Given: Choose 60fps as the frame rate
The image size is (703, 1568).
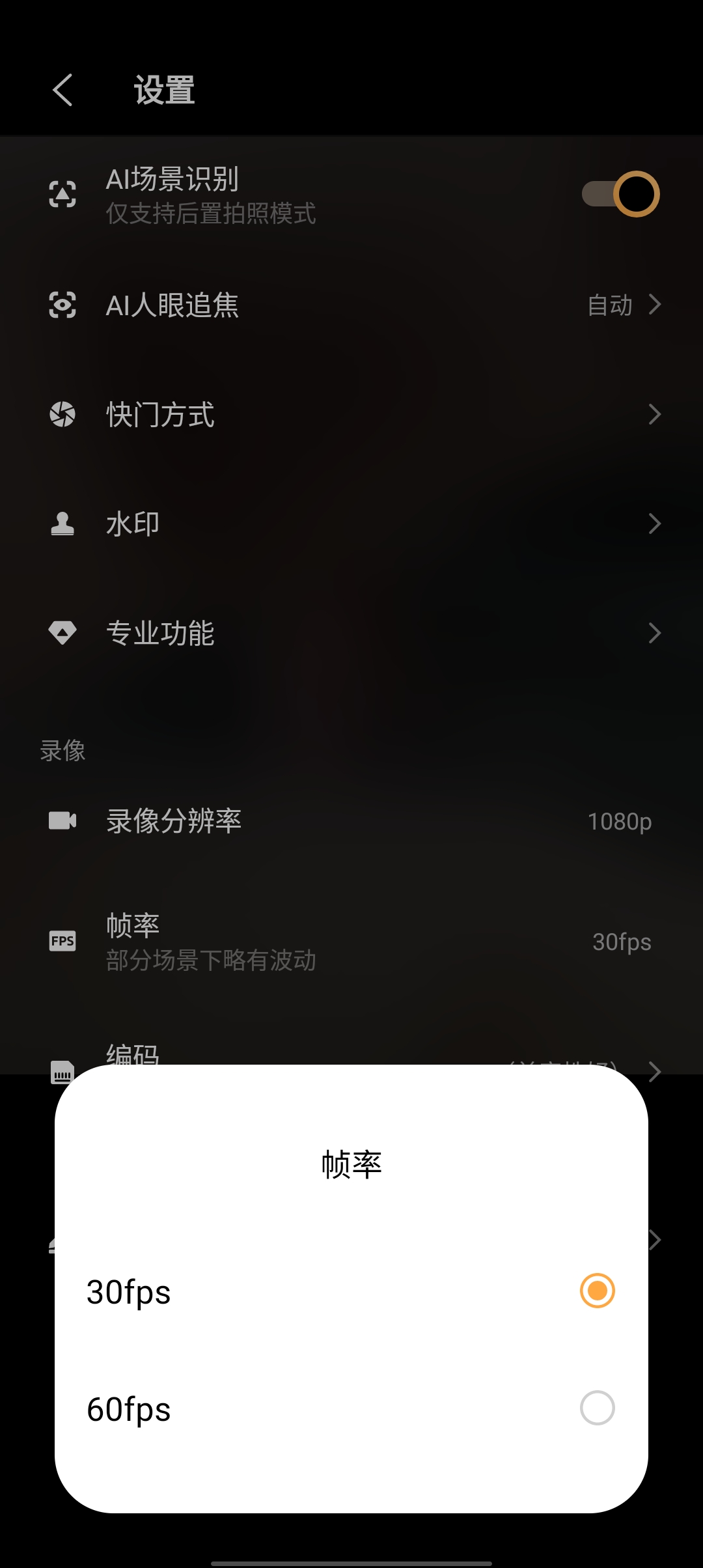Looking at the screenshot, I should click(x=597, y=1408).
